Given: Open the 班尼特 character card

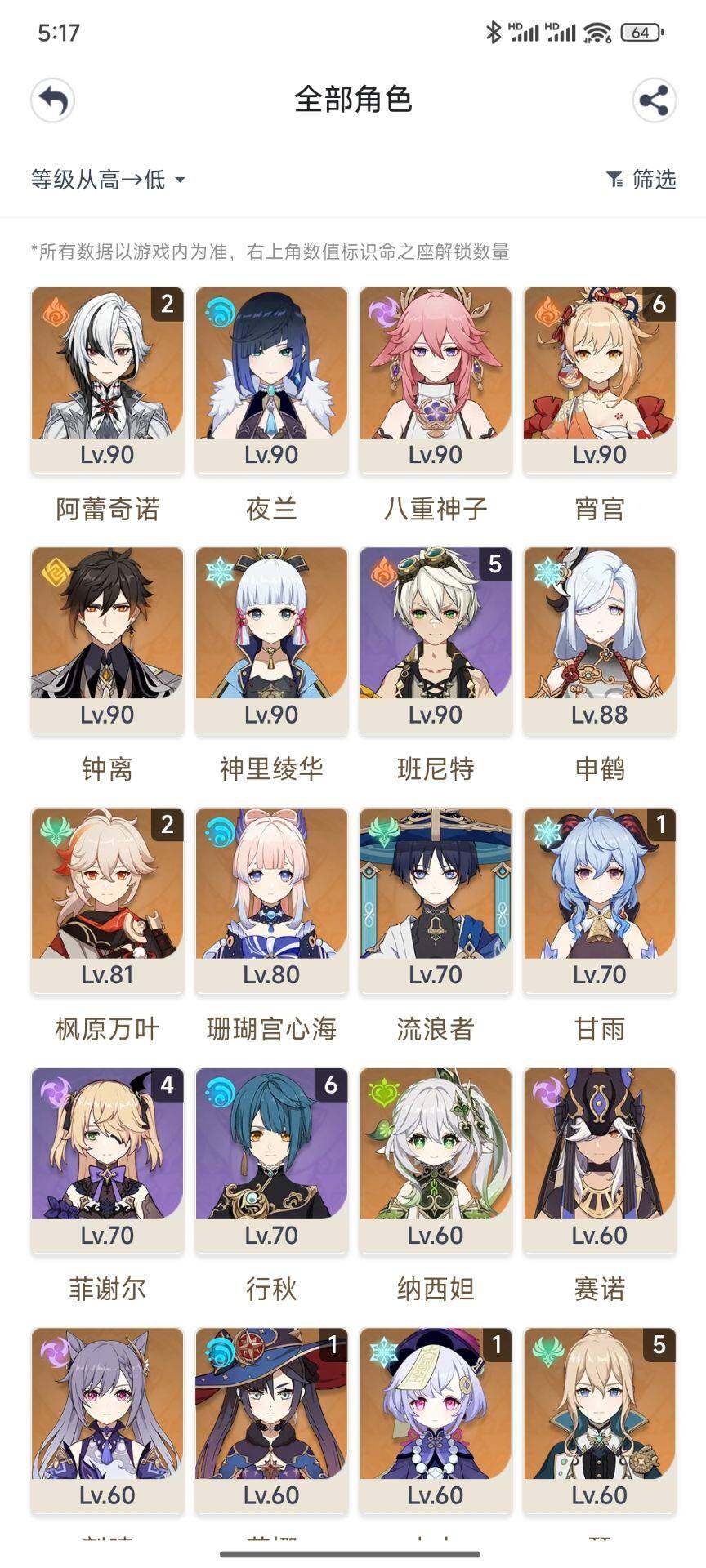Looking at the screenshot, I should [436, 639].
